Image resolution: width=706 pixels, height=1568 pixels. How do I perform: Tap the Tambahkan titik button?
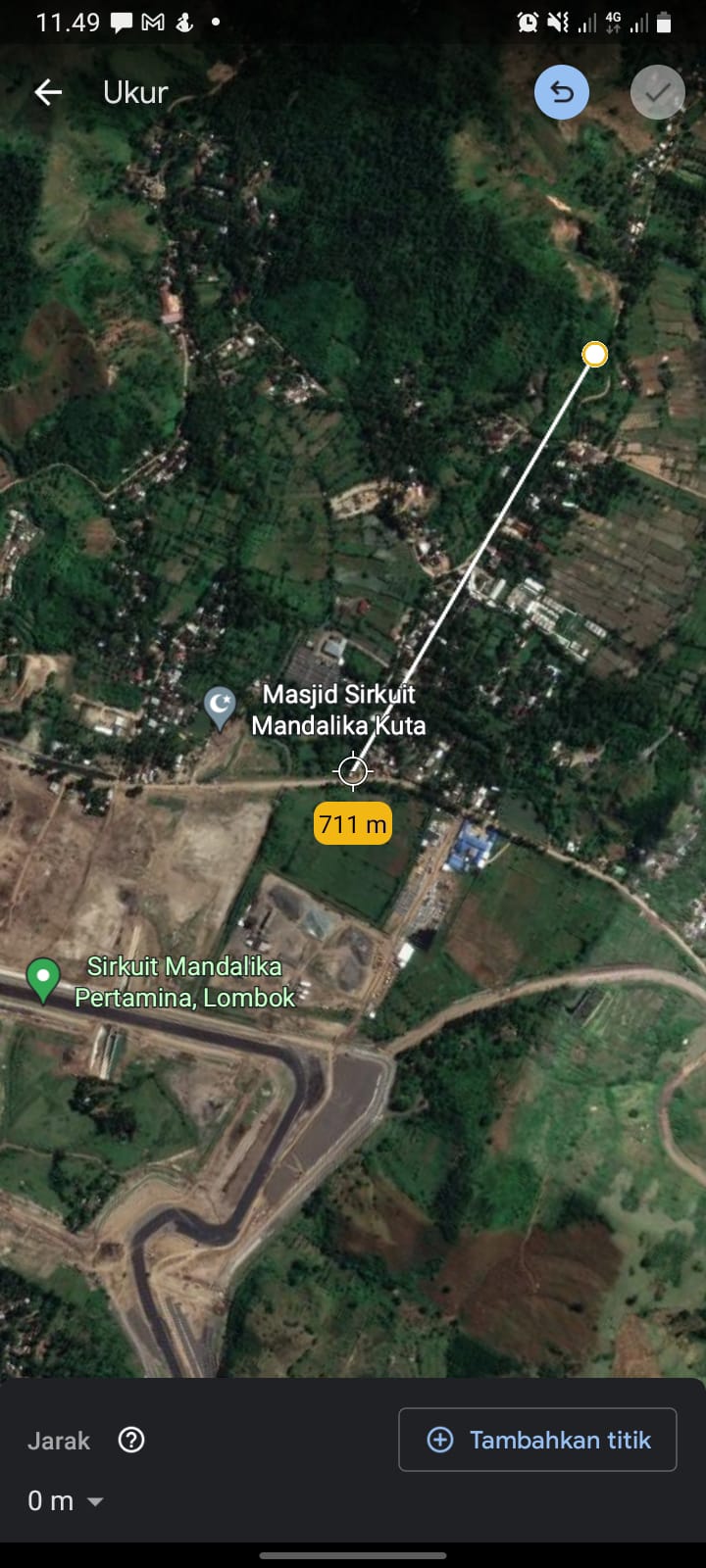coord(537,1440)
